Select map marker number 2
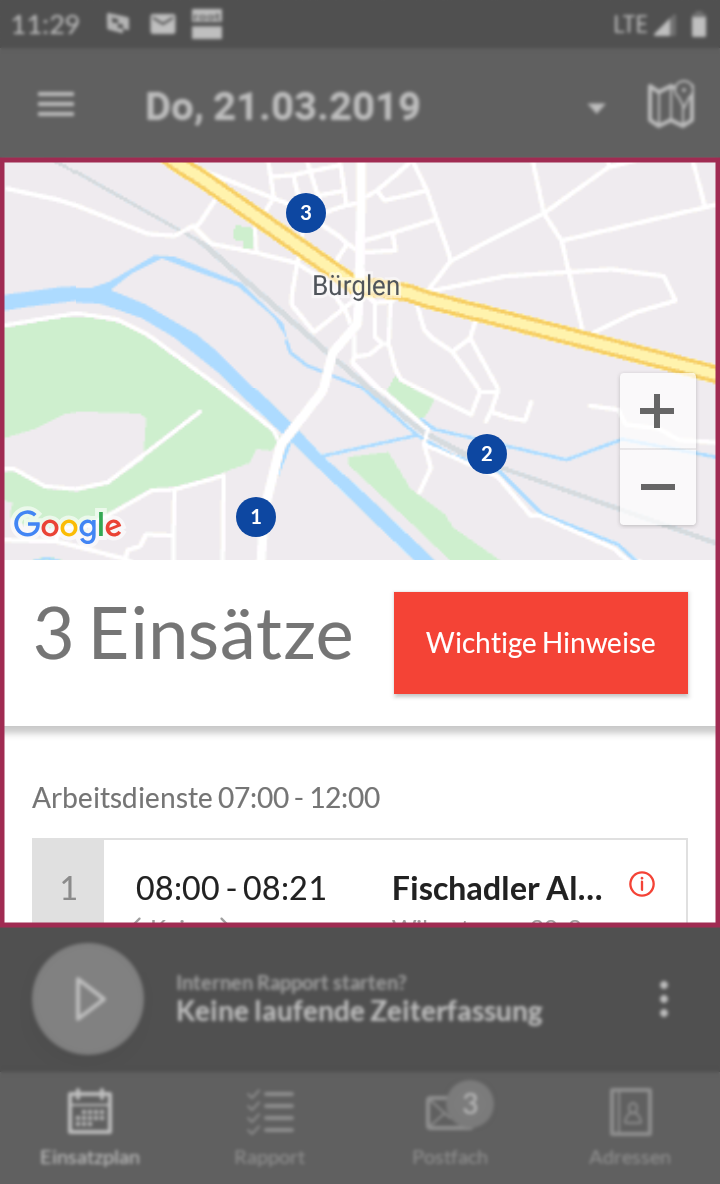Image resolution: width=720 pixels, height=1184 pixels. tap(487, 454)
